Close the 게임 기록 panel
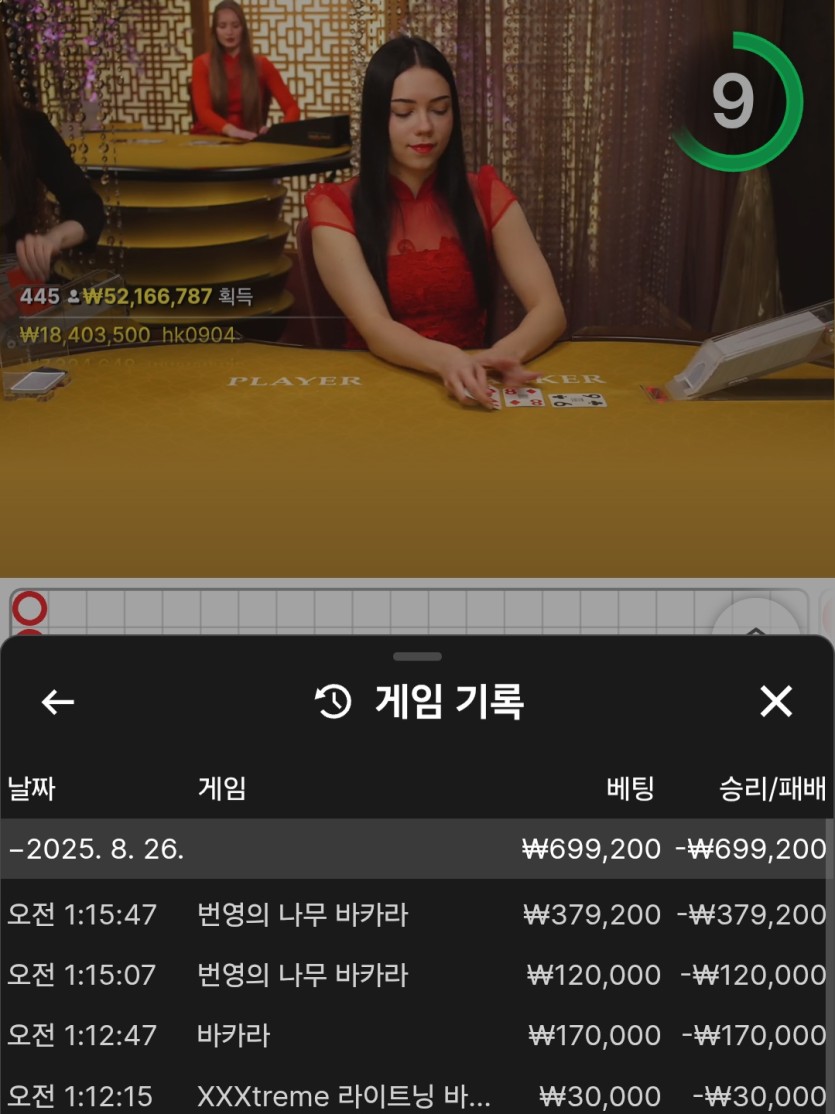The height and width of the screenshot is (1114, 835). [776, 702]
